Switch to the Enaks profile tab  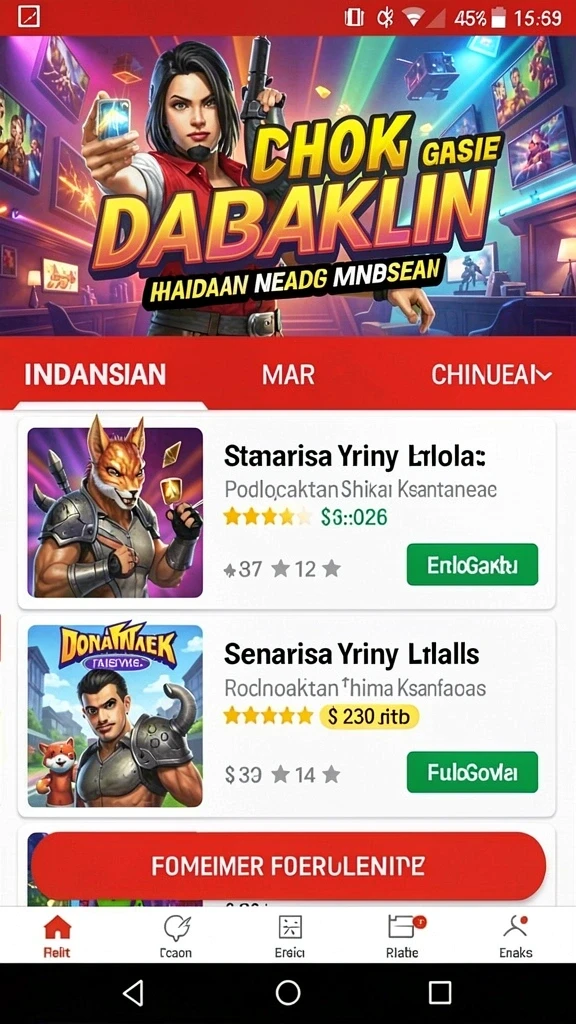pos(516,936)
